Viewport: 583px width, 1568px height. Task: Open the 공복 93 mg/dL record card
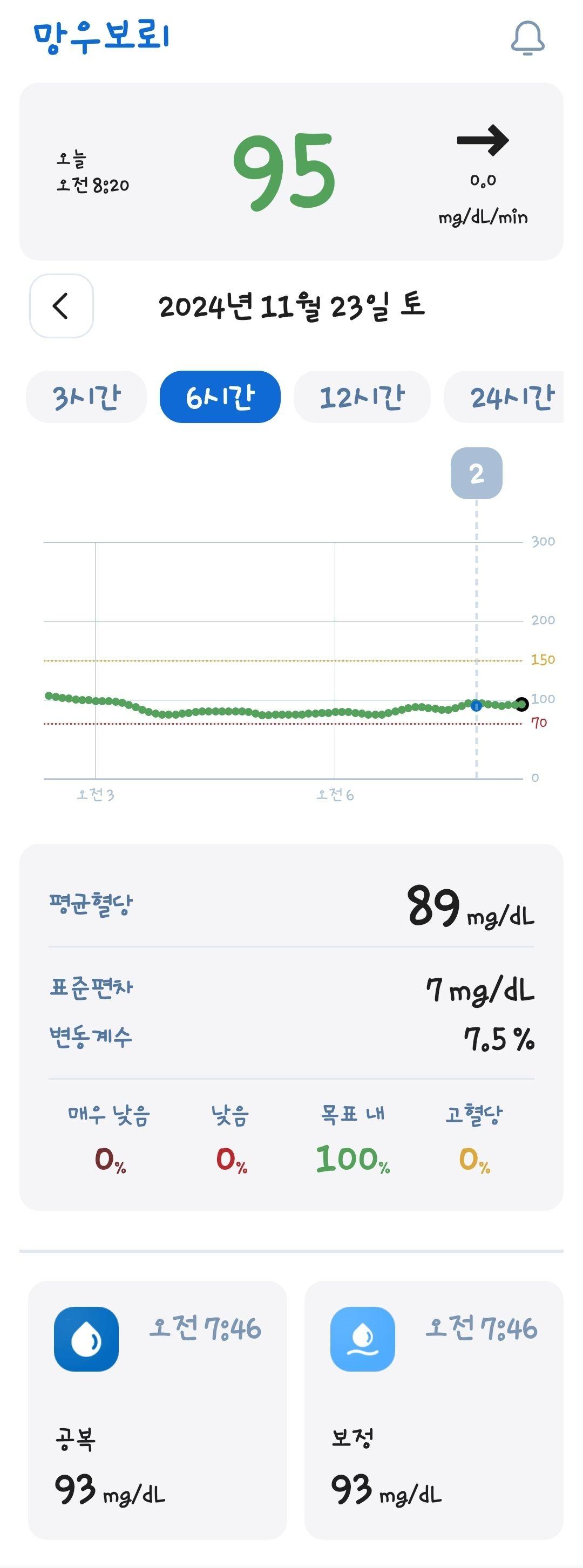click(x=157, y=1409)
